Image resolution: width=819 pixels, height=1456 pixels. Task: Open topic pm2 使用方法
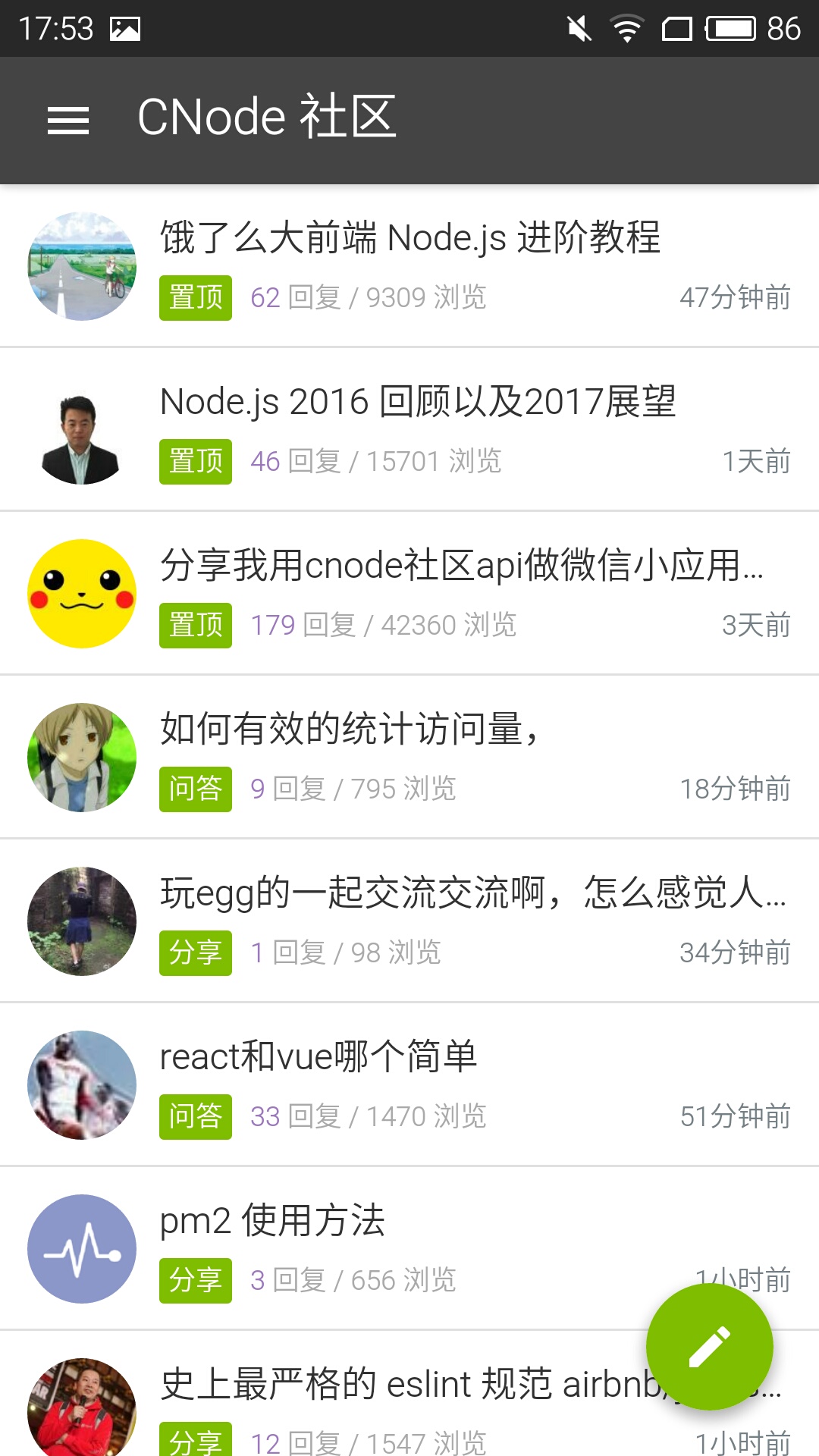coord(273,1221)
